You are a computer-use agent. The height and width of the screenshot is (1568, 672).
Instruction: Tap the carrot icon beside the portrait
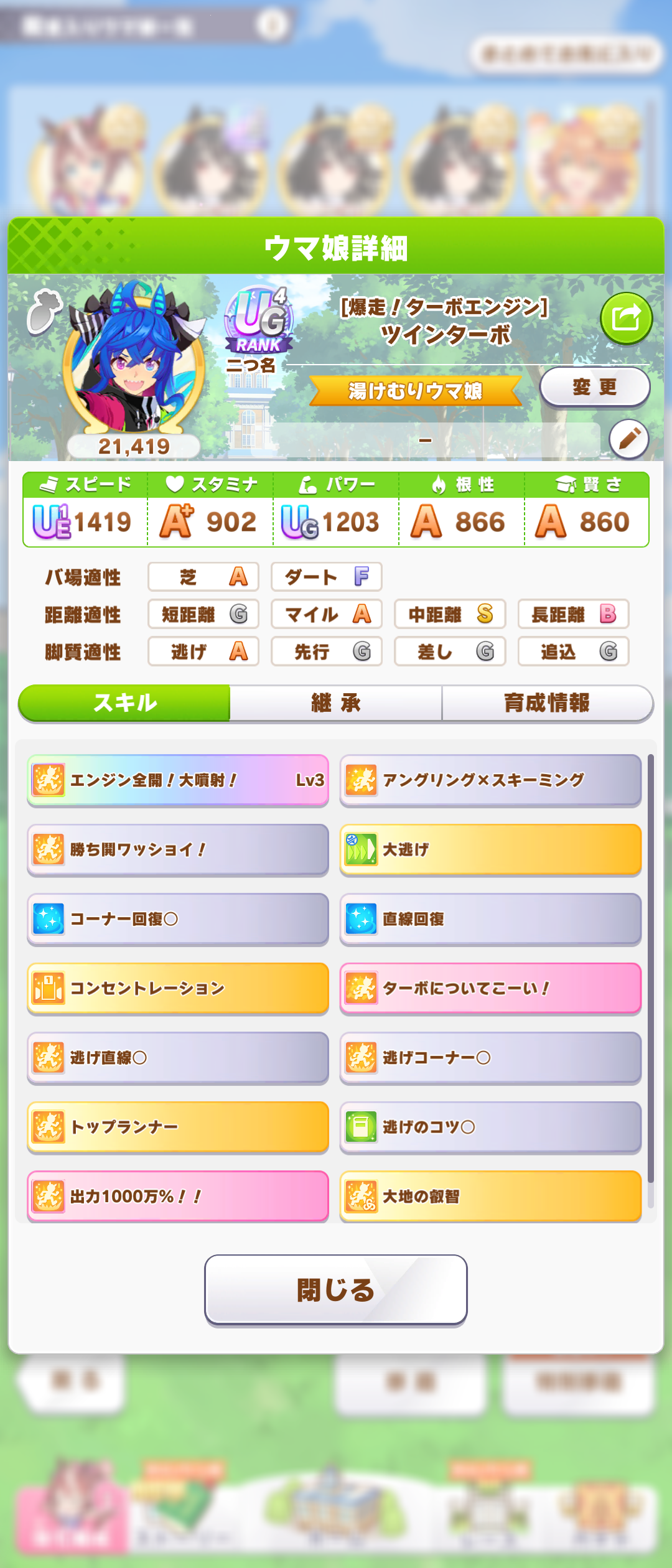(44, 311)
